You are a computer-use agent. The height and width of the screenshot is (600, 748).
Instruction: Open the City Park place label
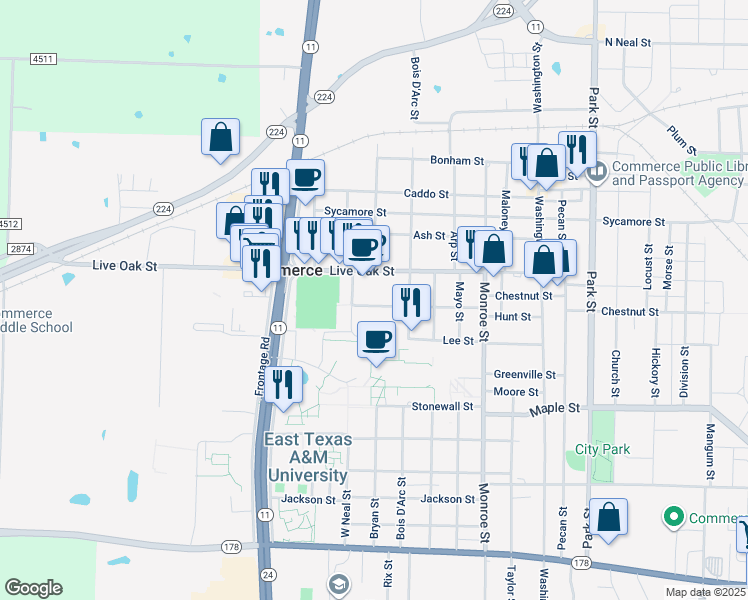click(x=602, y=449)
